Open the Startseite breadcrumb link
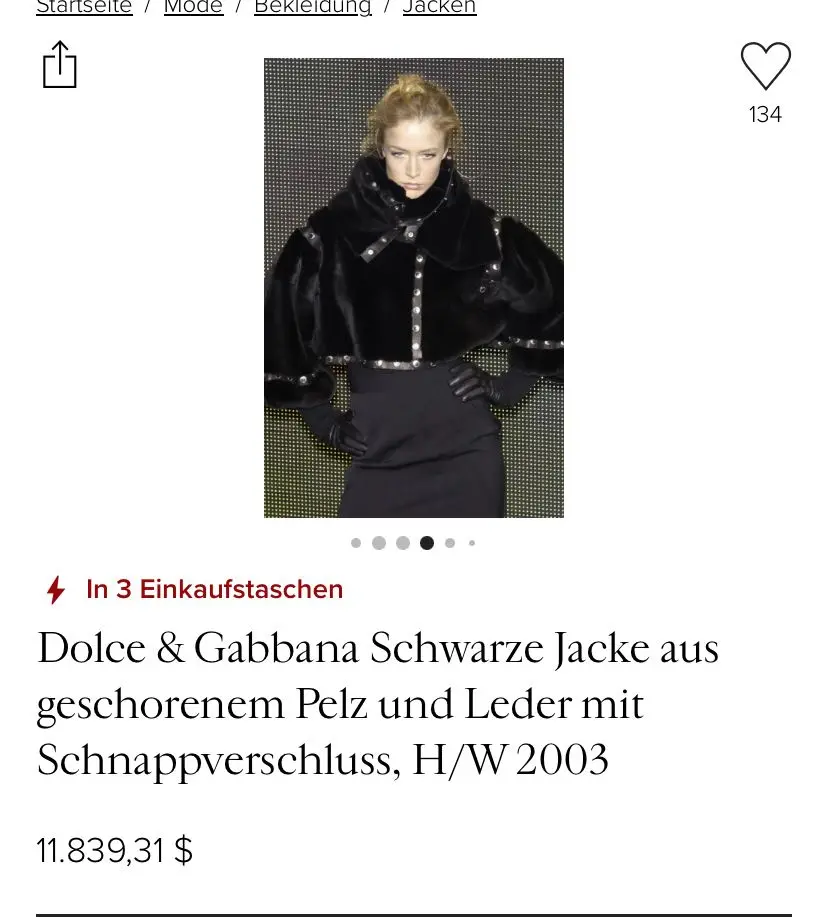Screen dimensions: 828x917 click(84, 8)
